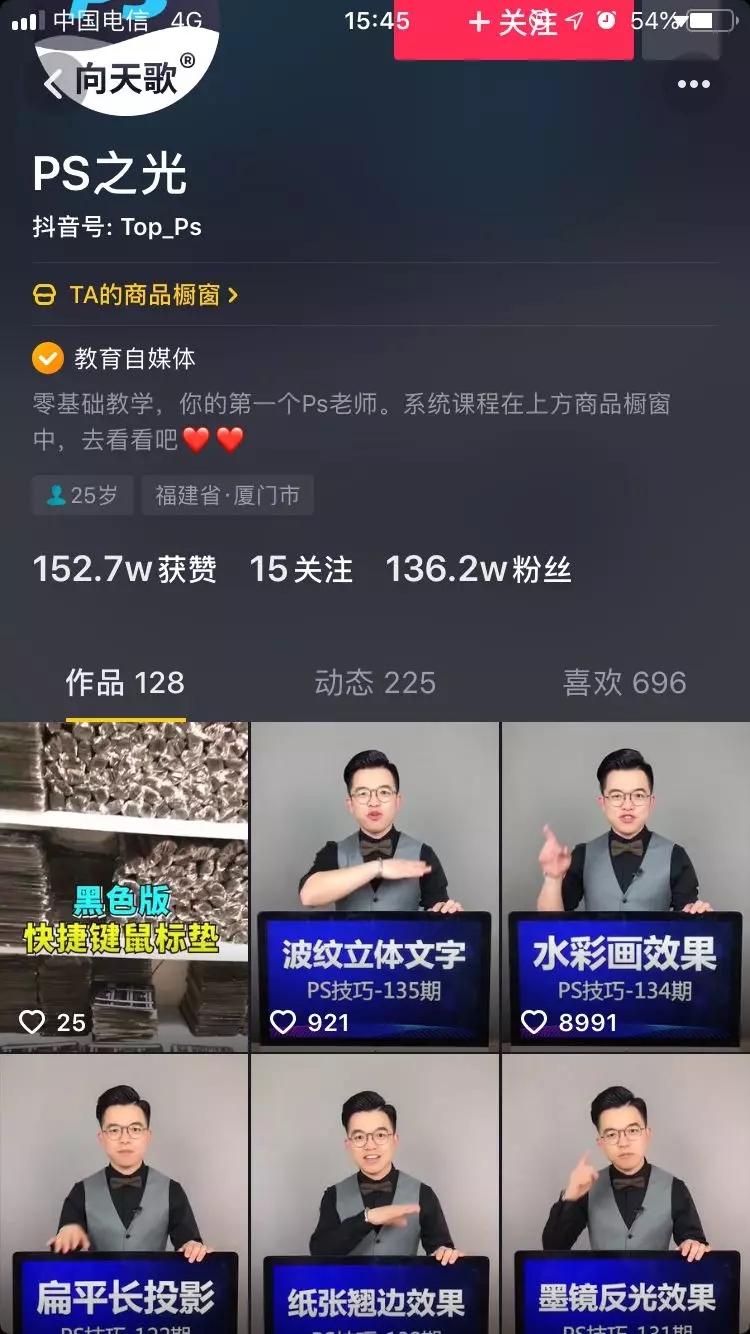View the 136.2w 粉丝 followers list
This screenshot has height=1334, width=750.
tap(478, 569)
